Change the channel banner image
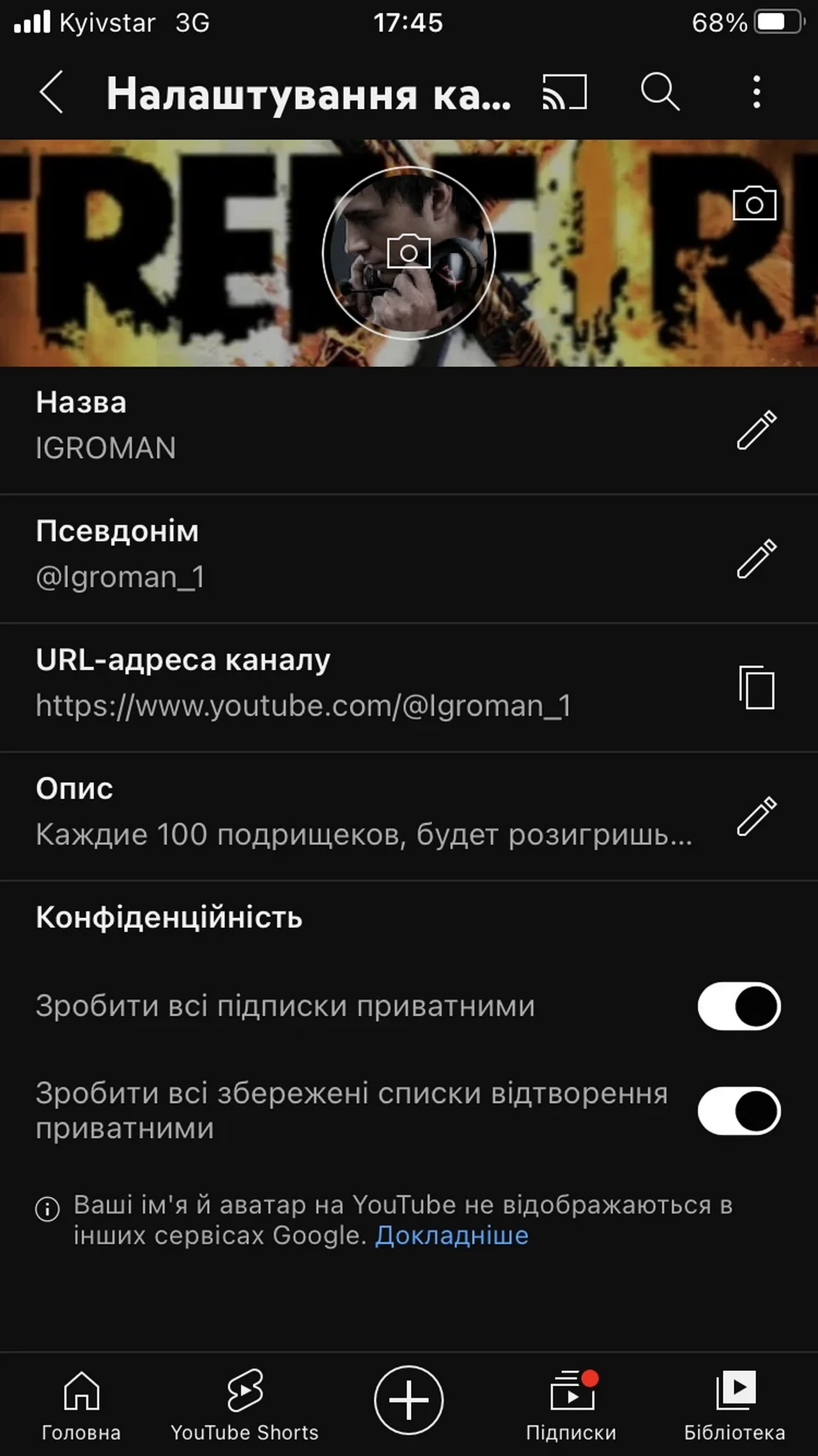The height and width of the screenshot is (1456, 818). click(754, 204)
